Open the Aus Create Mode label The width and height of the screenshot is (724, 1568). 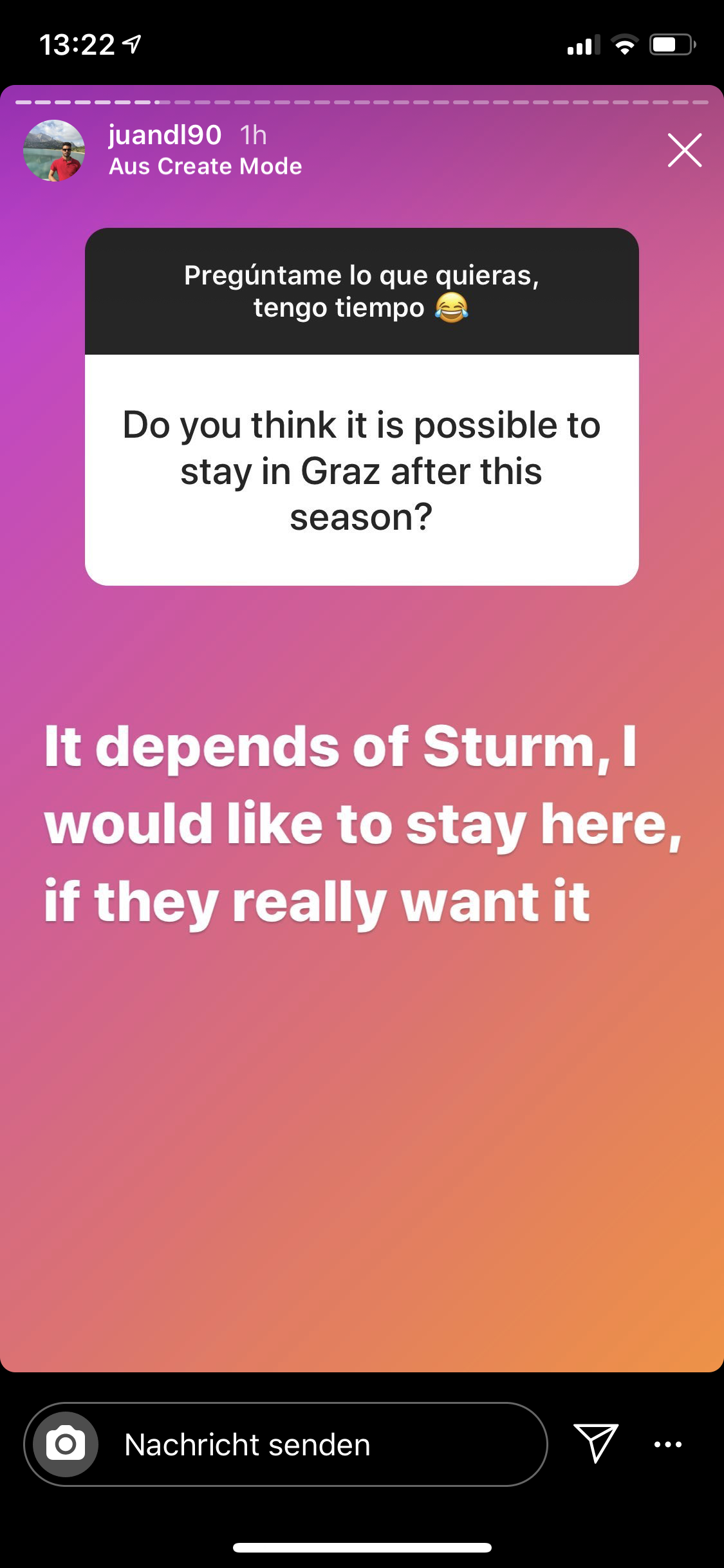(205, 167)
